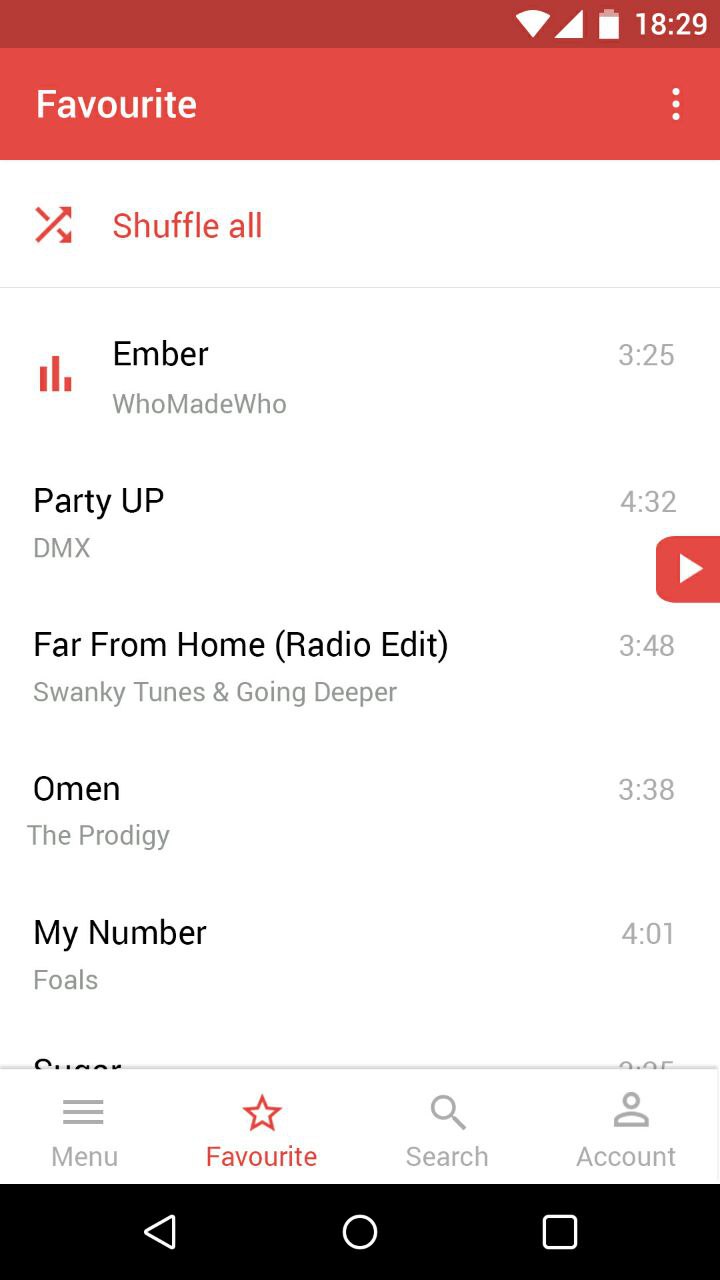The height and width of the screenshot is (1280, 720).
Task: Tap the red play button at the edge
Action: tap(688, 569)
